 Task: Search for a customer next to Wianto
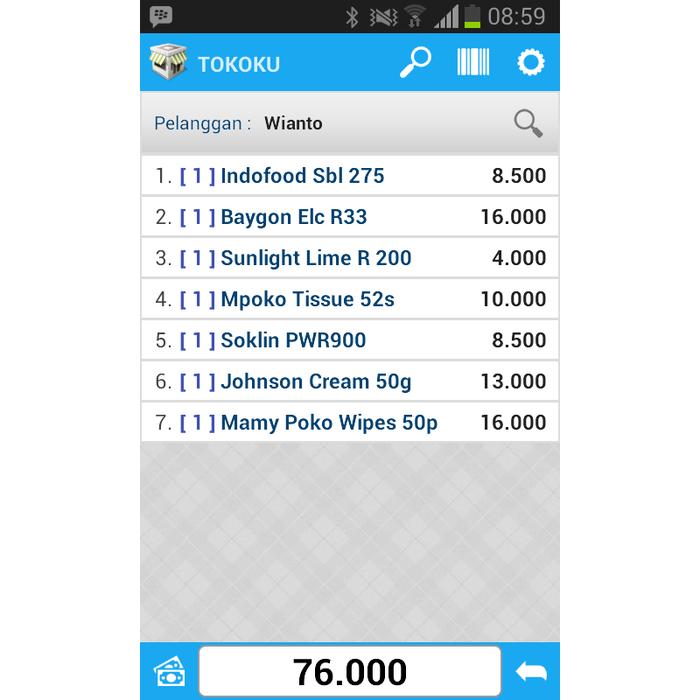[528, 124]
